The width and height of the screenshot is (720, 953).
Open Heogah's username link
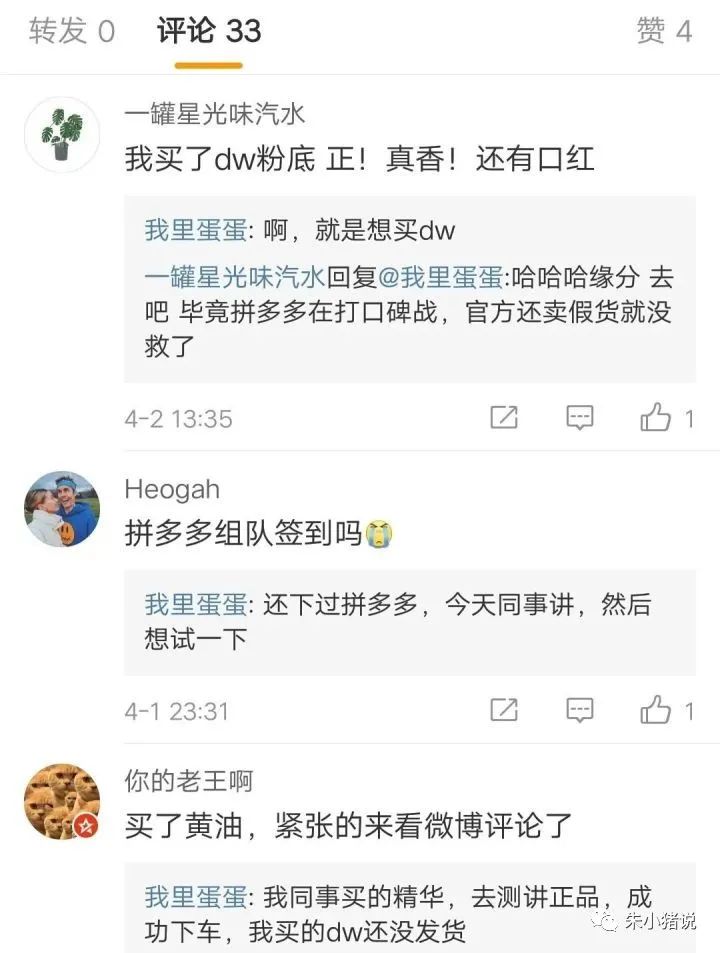click(x=172, y=489)
